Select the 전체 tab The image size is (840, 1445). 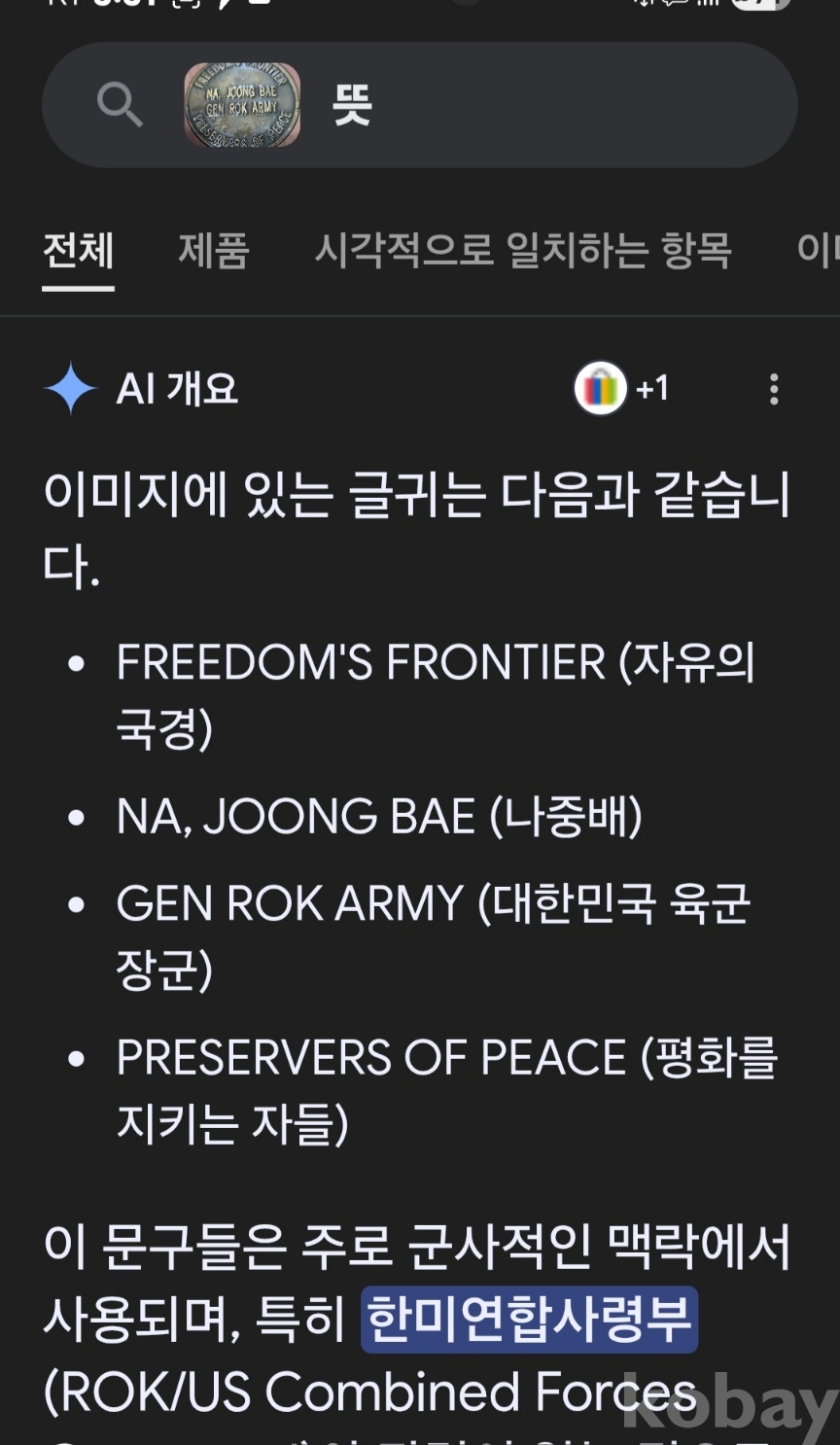tap(78, 251)
